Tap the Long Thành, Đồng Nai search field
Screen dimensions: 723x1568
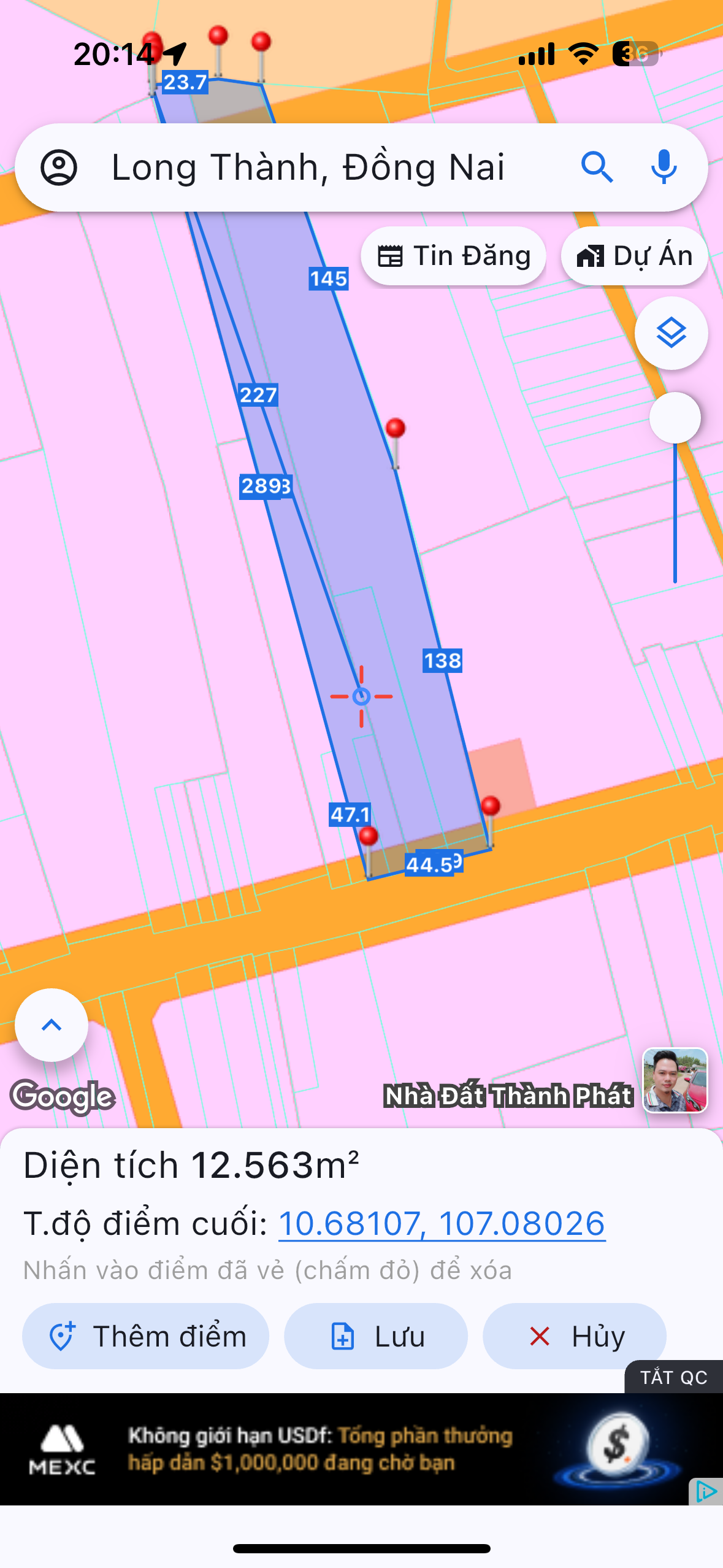coord(308,167)
